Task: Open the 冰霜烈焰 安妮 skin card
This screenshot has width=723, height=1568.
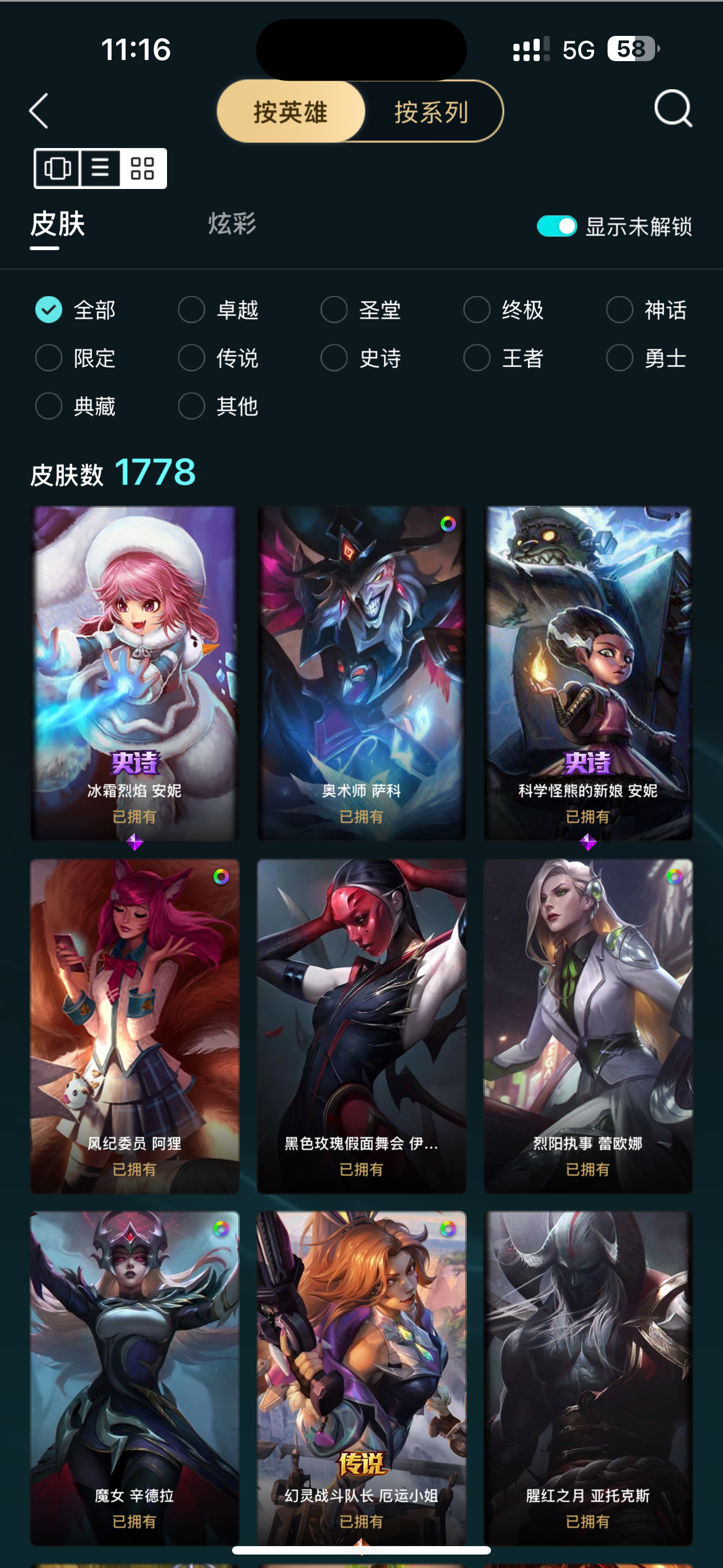Action: click(x=135, y=673)
